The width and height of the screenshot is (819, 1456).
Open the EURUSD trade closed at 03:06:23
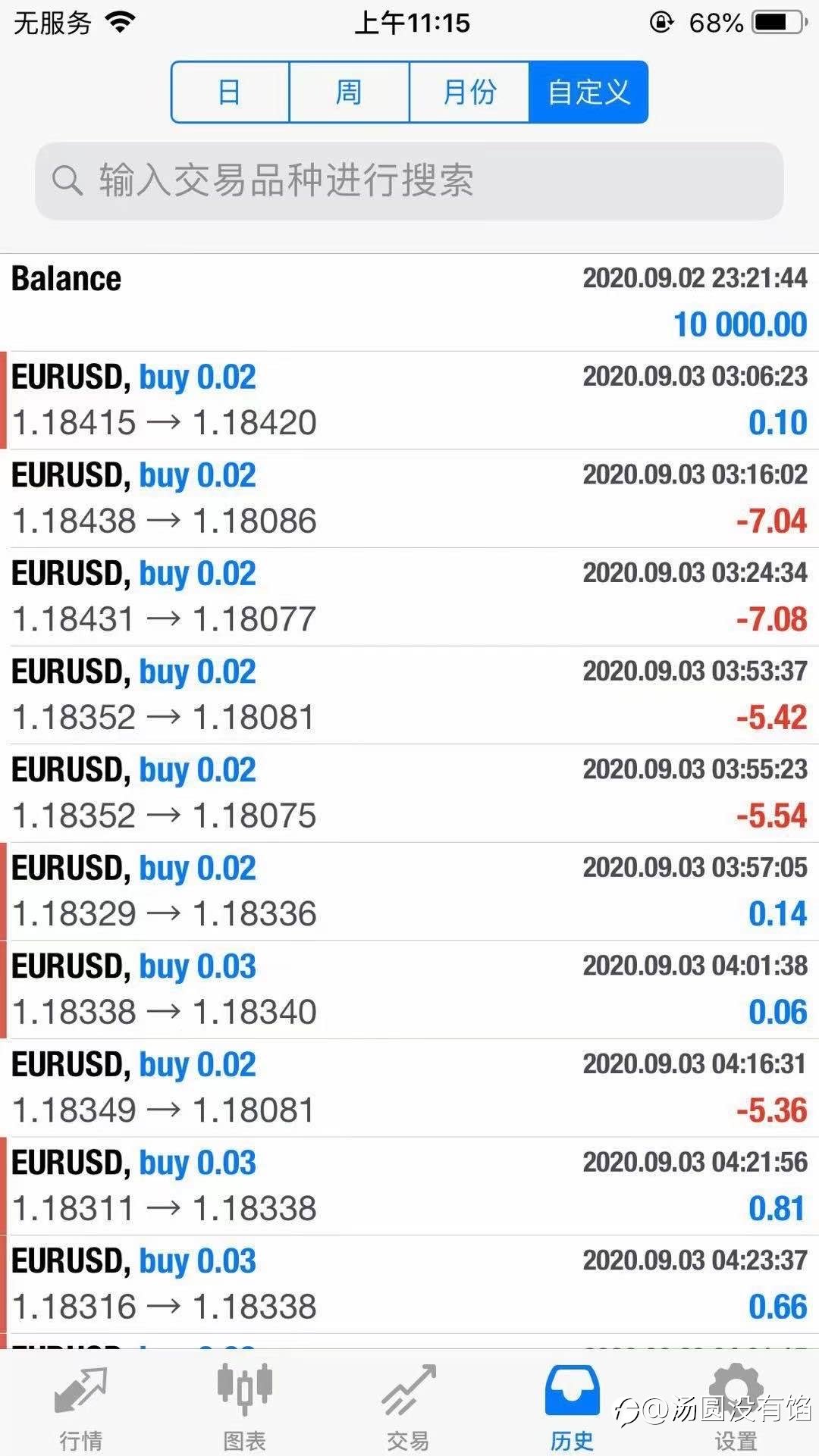tap(409, 400)
